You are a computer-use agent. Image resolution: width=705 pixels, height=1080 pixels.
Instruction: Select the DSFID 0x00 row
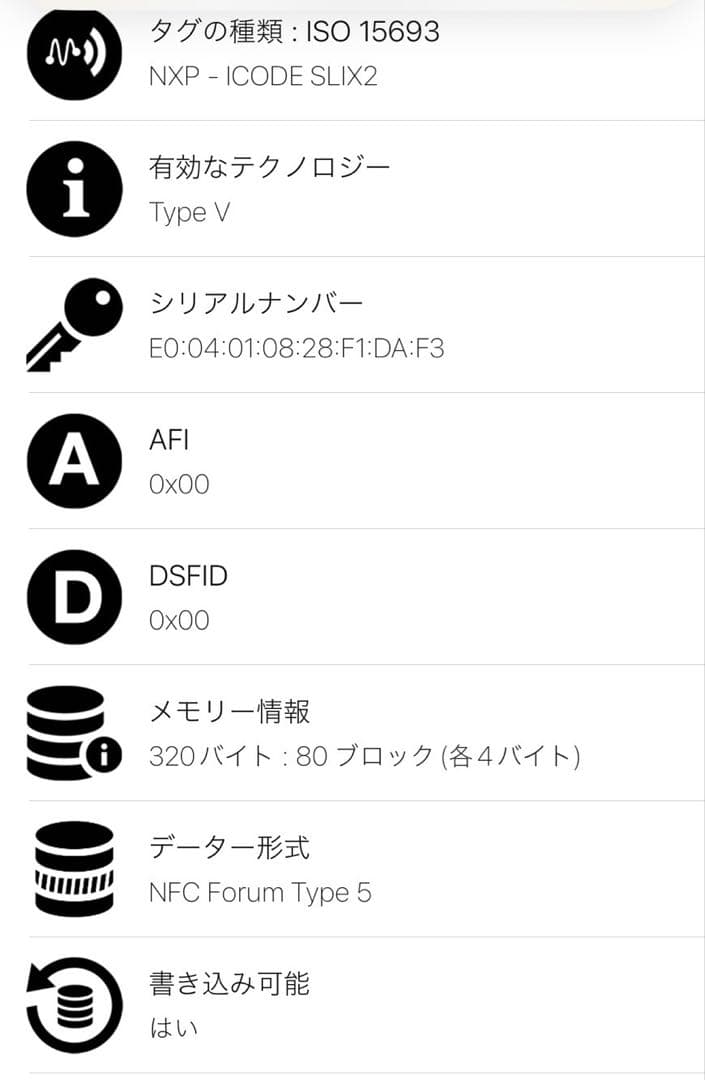[352, 597]
